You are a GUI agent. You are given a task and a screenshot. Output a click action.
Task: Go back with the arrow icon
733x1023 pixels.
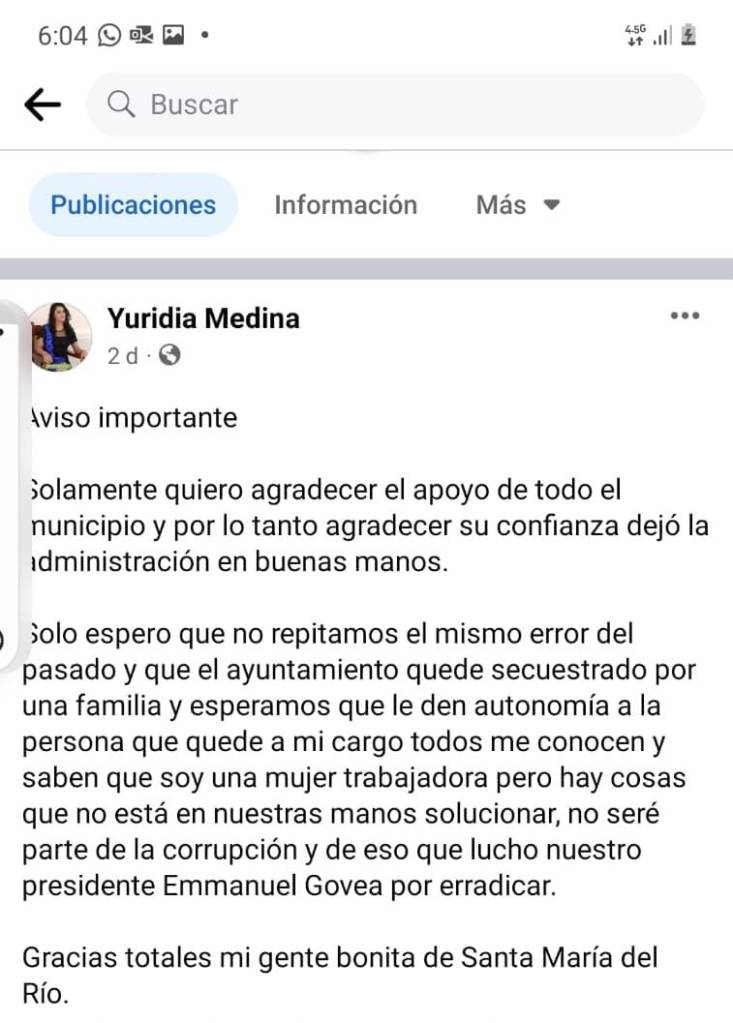coord(42,104)
